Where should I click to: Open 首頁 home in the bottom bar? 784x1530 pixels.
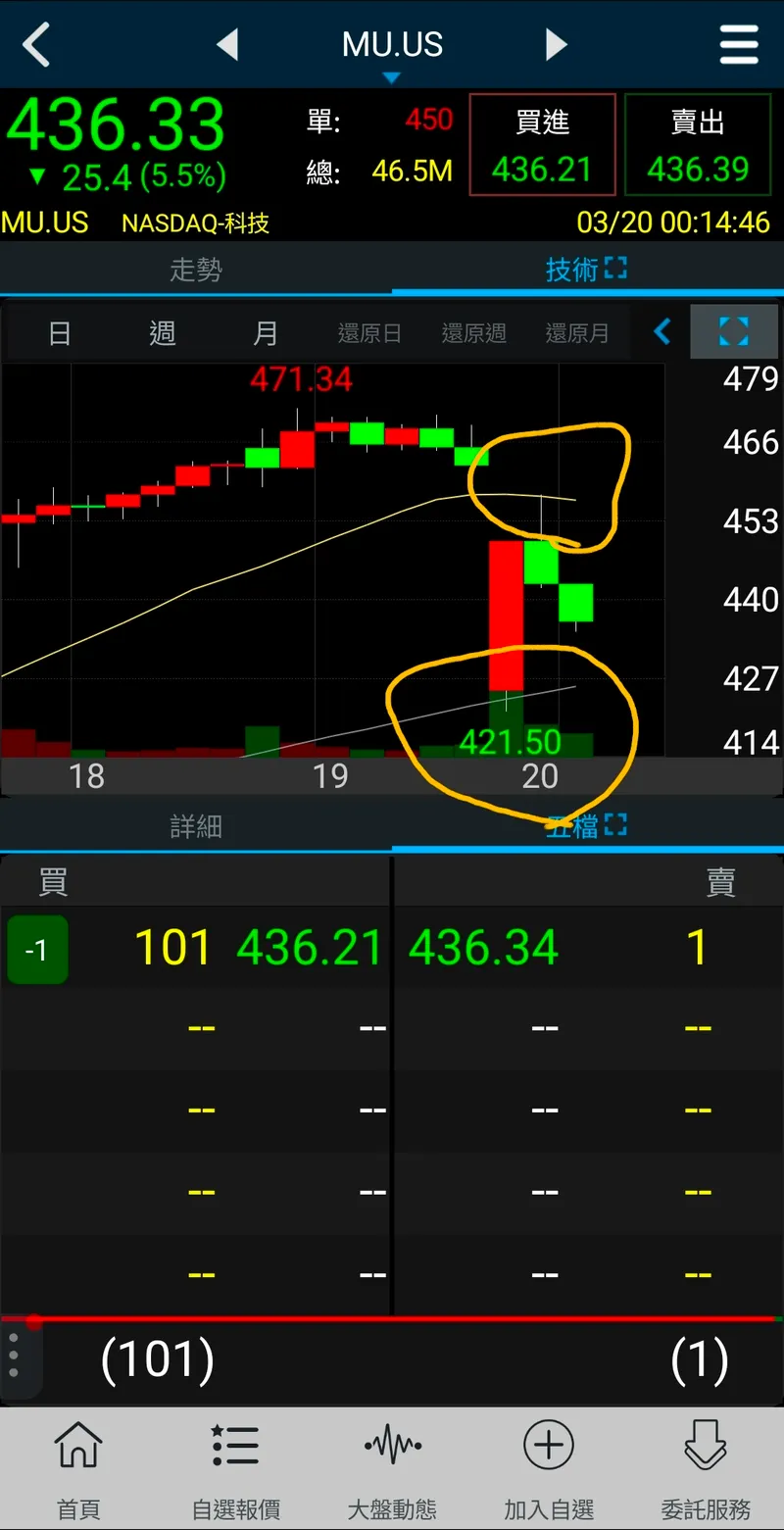click(78, 1467)
